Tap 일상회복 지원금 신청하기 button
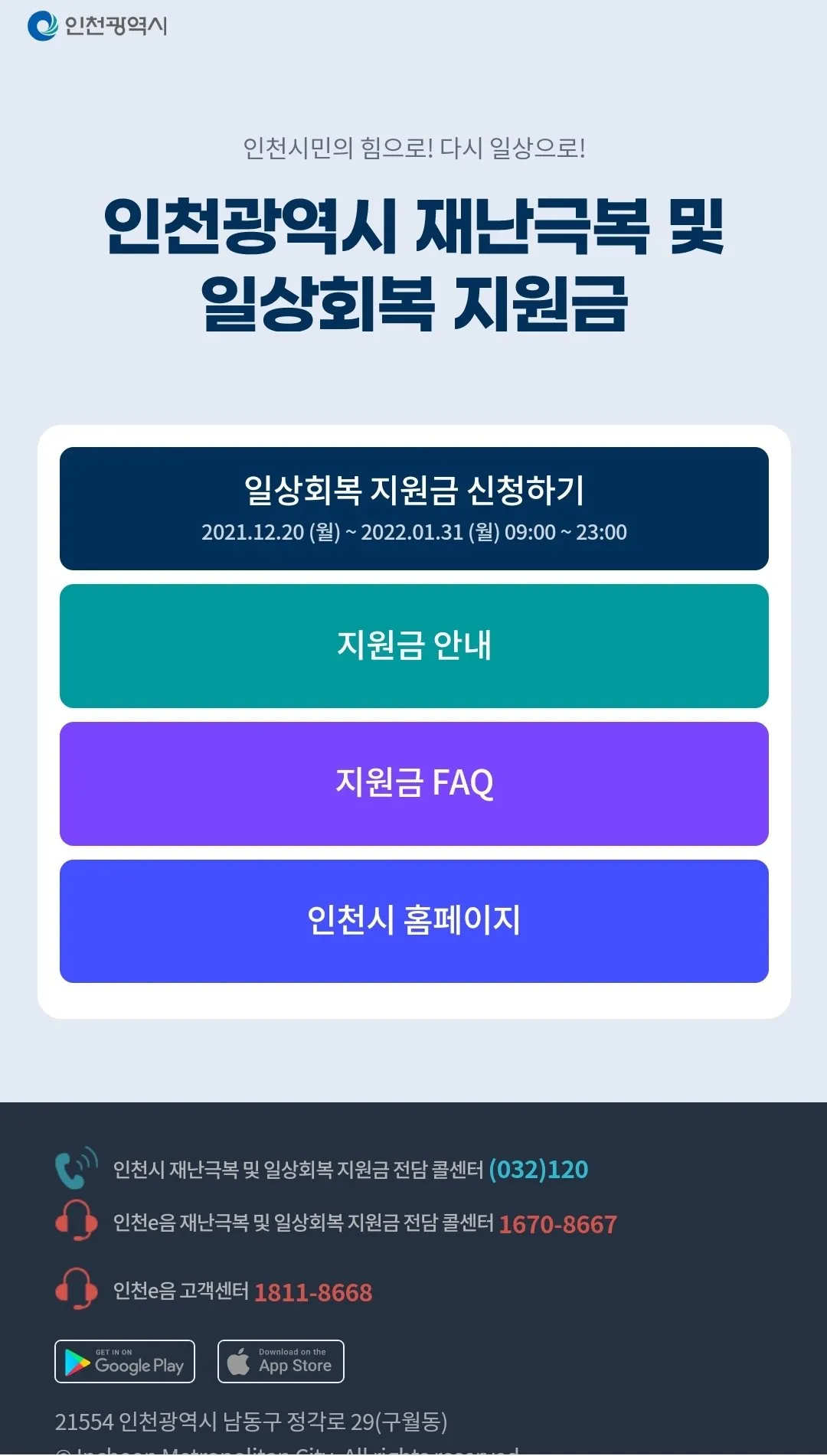 413,508
